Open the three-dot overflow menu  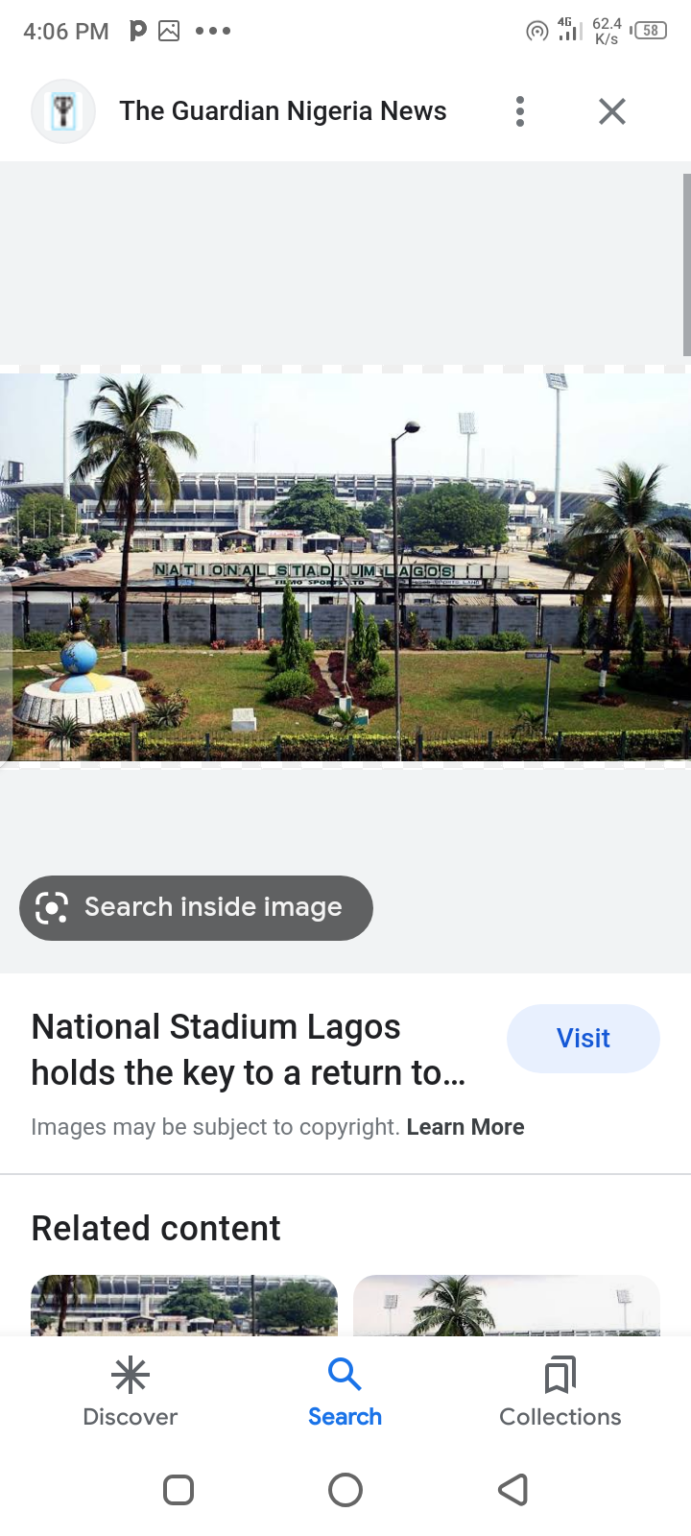click(x=519, y=111)
